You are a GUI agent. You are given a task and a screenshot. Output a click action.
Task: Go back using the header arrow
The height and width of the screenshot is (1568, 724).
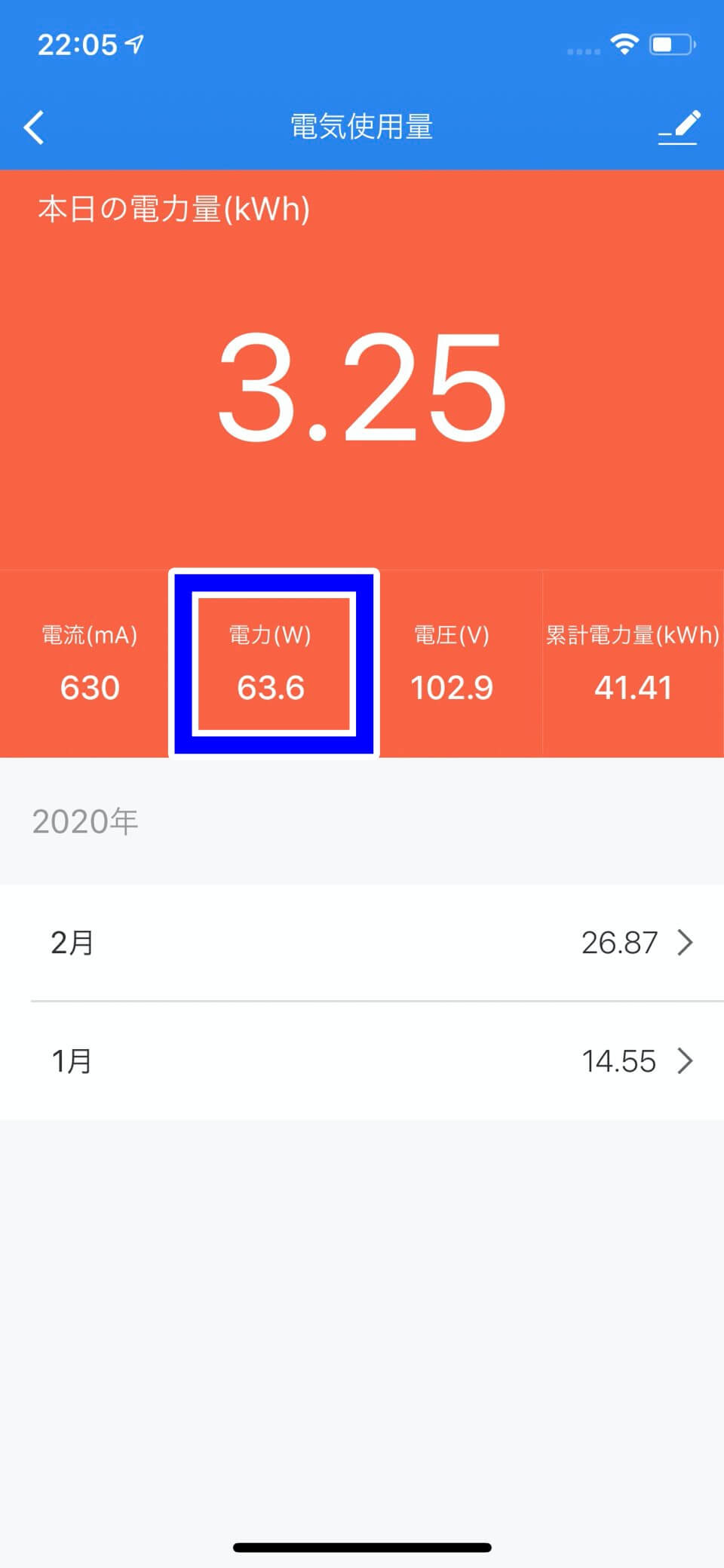[34, 127]
